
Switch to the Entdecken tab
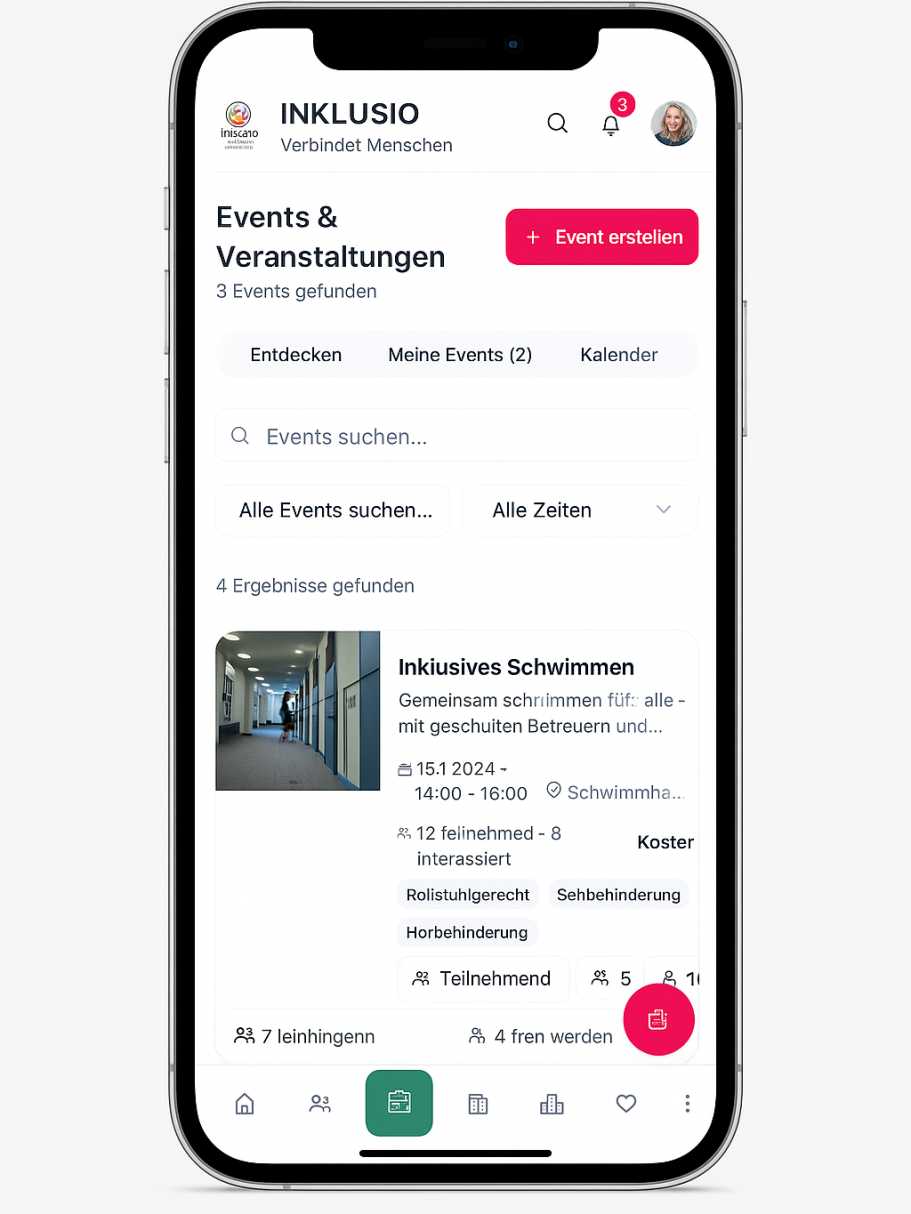[x=296, y=355]
